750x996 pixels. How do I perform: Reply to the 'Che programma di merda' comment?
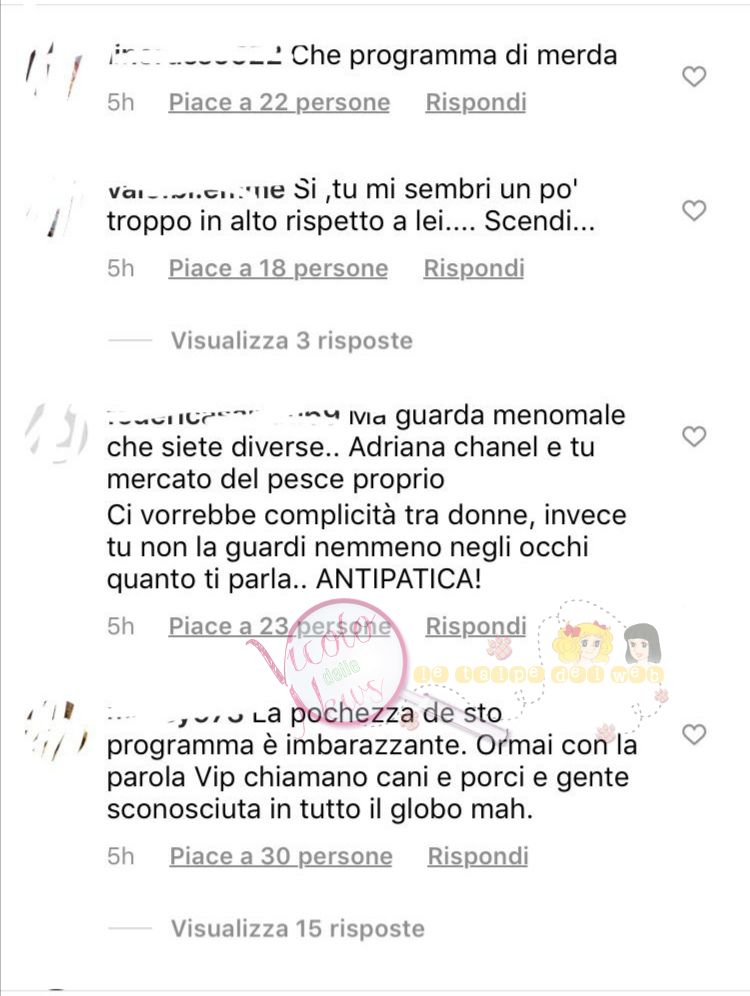point(475,102)
